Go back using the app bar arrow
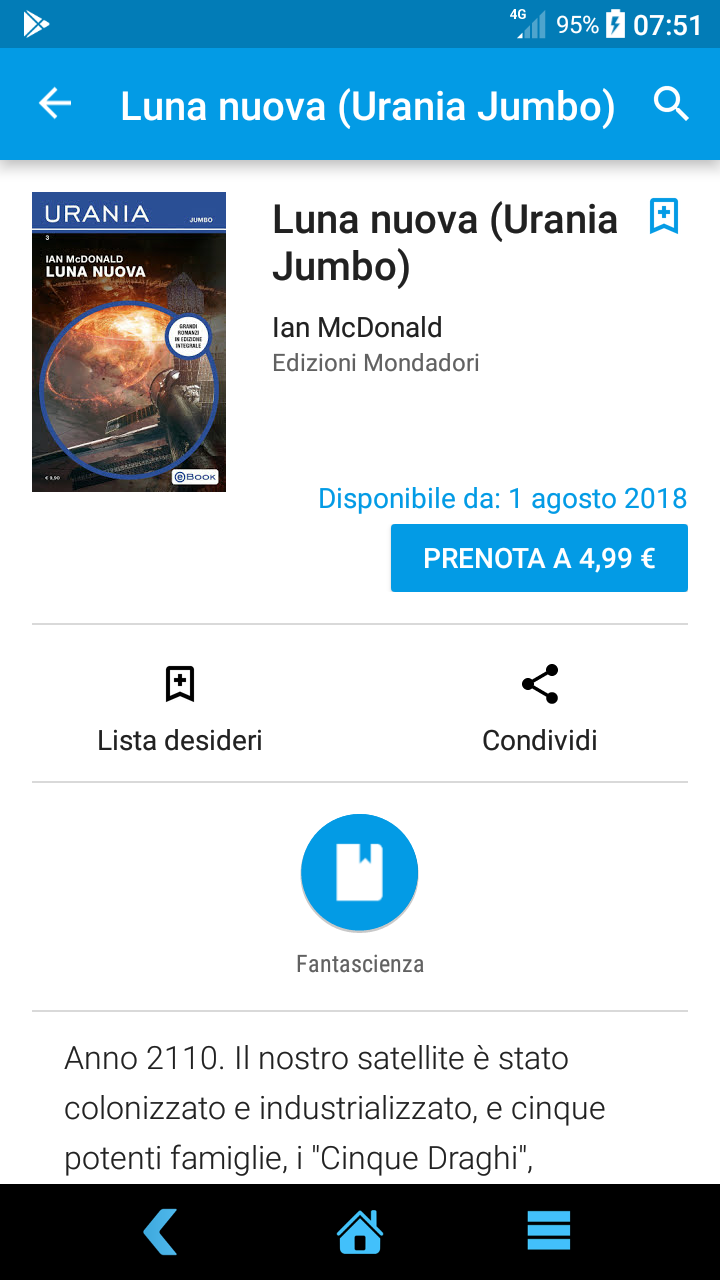This screenshot has height=1280, width=720. 55,104
